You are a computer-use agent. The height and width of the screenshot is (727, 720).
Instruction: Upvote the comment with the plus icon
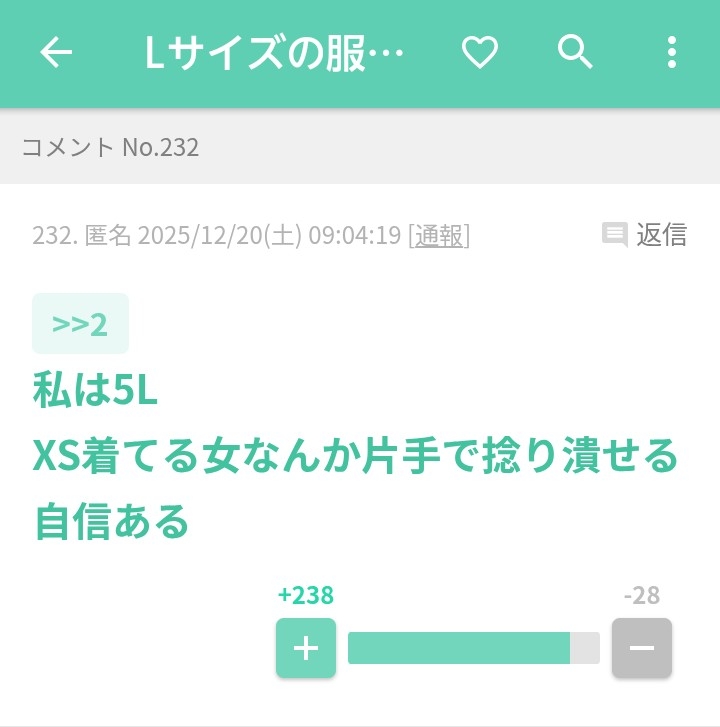point(306,649)
